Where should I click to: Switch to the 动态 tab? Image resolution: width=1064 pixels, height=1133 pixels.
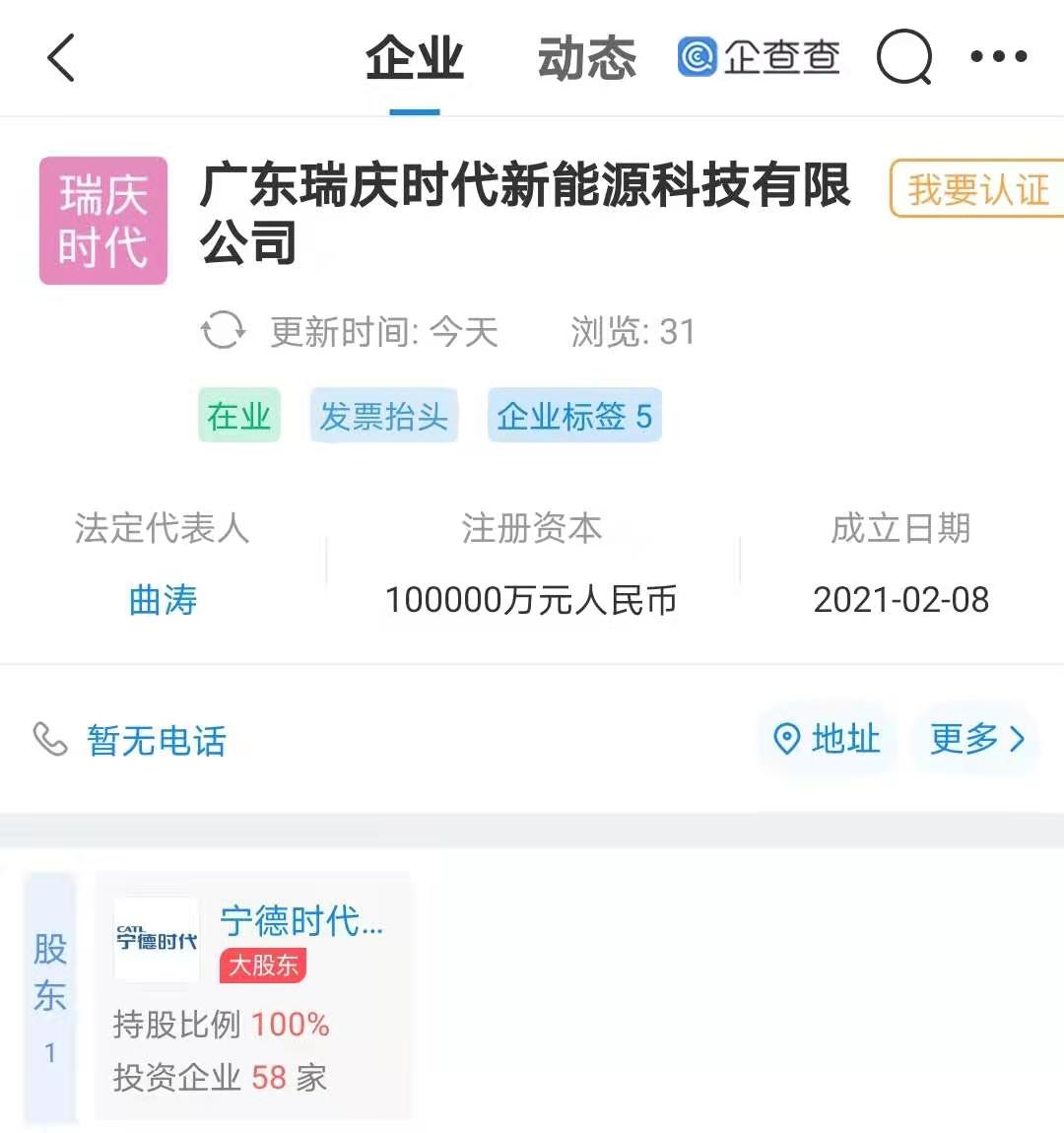[586, 57]
